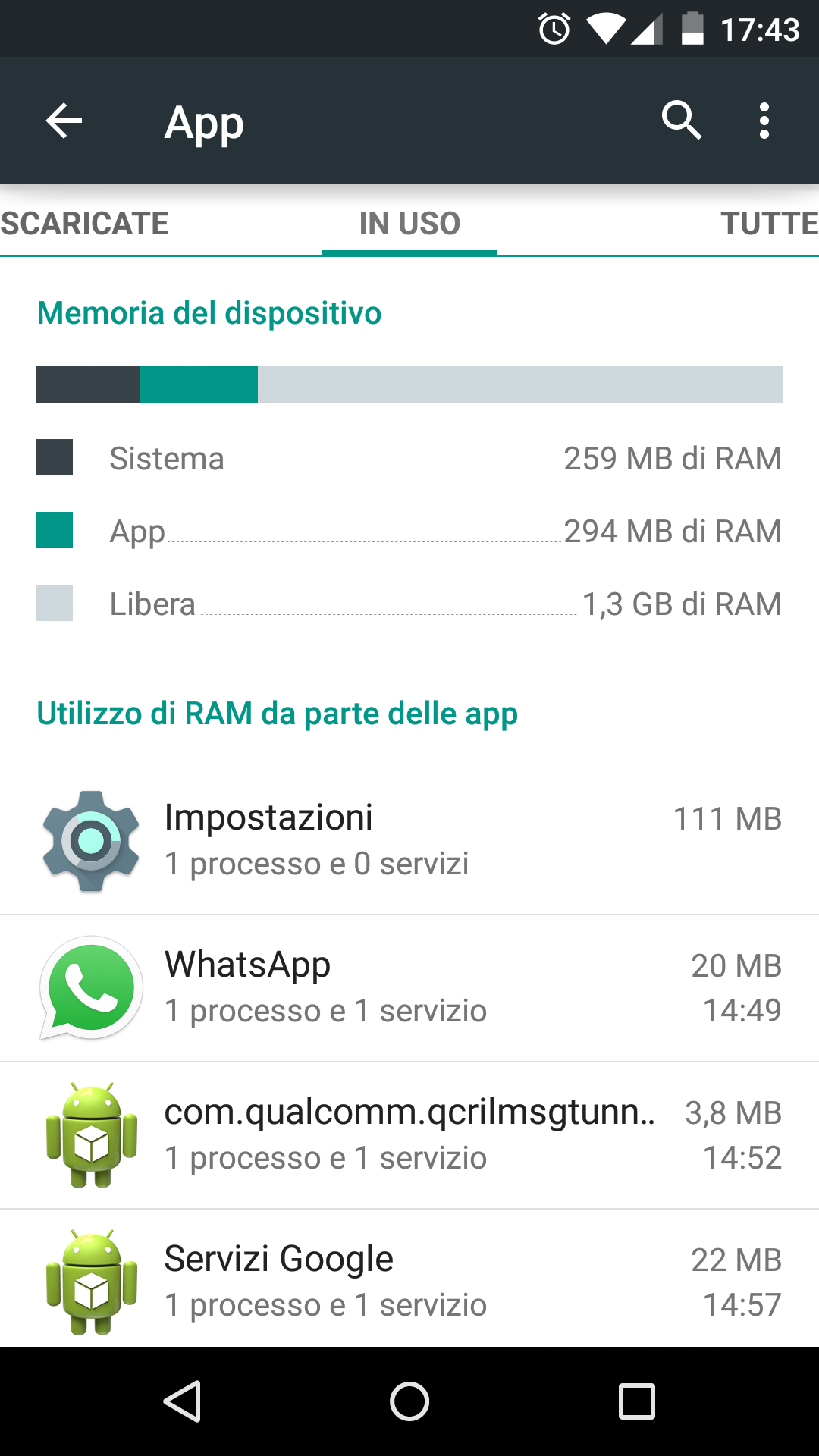Open the search magnifier icon

[681, 121]
